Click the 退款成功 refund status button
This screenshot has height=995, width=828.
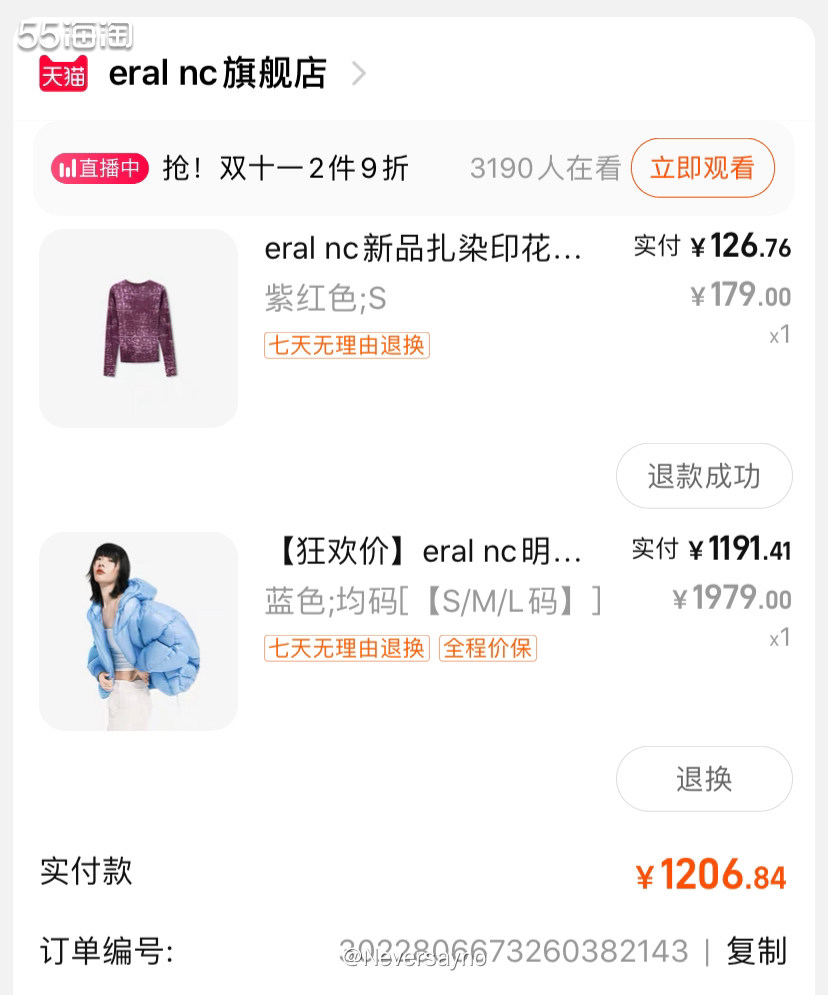(x=704, y=476)
